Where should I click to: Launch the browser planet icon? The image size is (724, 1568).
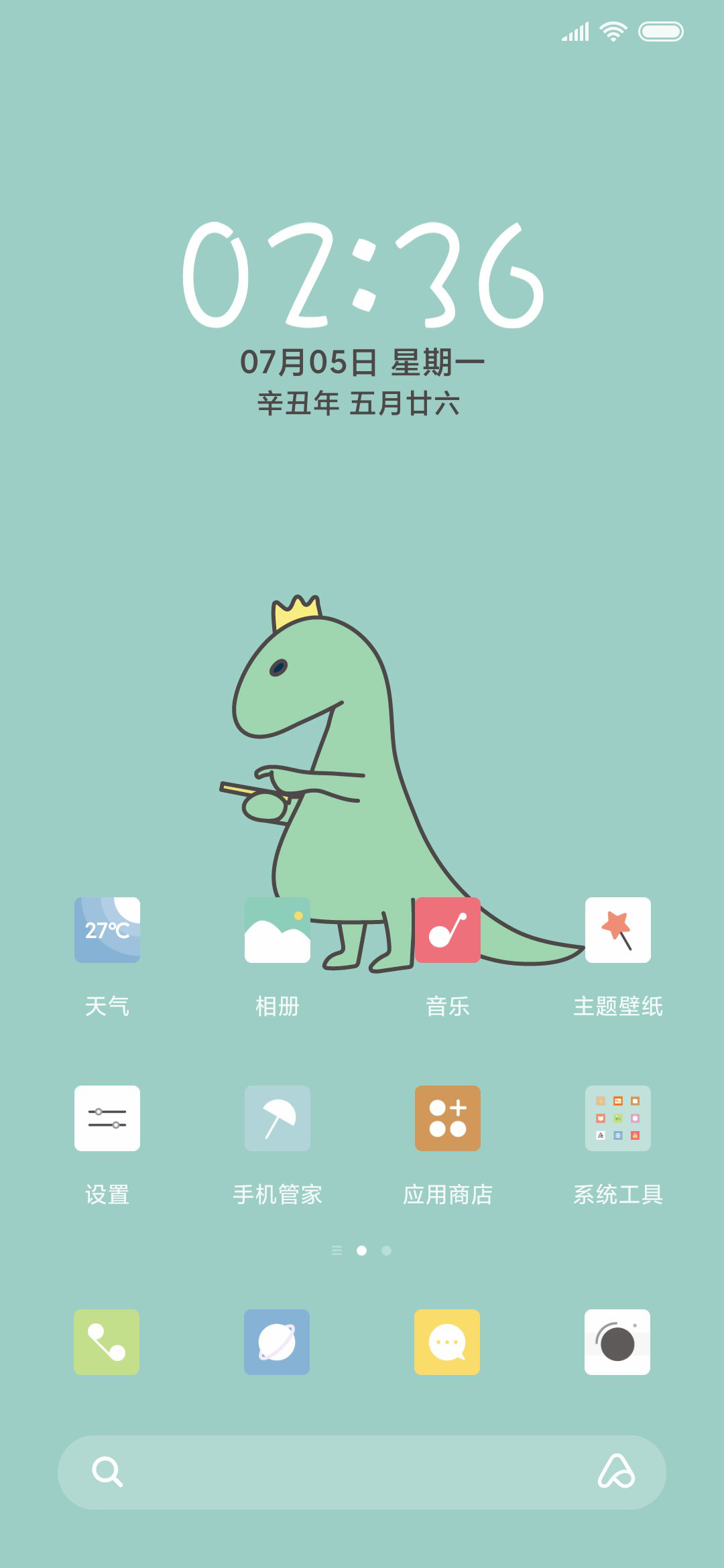(277, 1342)
